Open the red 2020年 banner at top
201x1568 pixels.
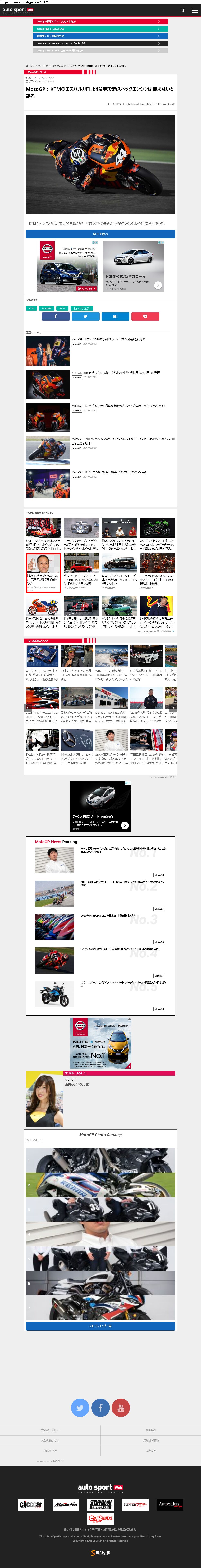(100, 21)
